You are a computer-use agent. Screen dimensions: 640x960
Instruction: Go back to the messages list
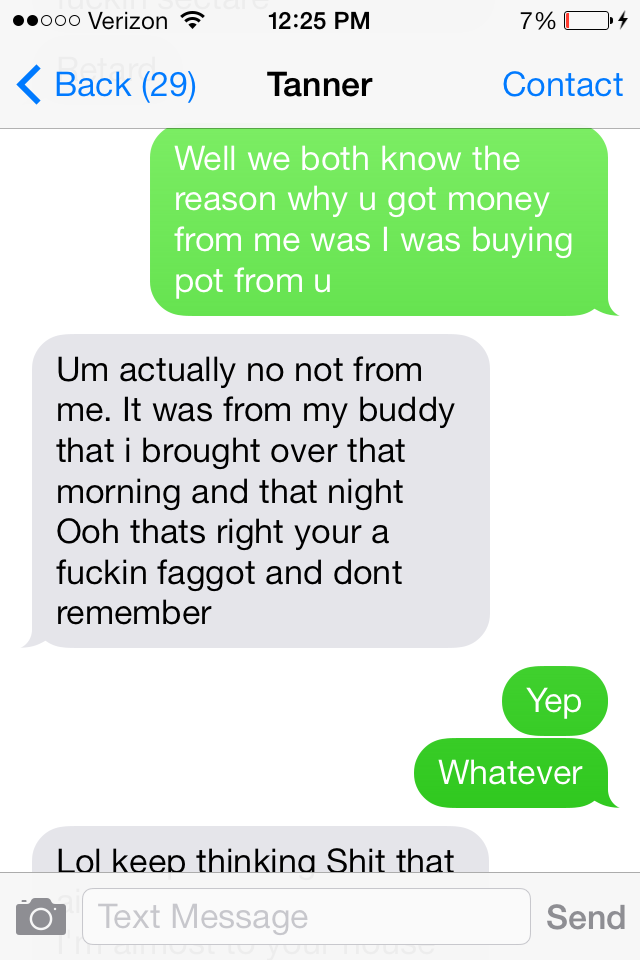coord(107,85)
